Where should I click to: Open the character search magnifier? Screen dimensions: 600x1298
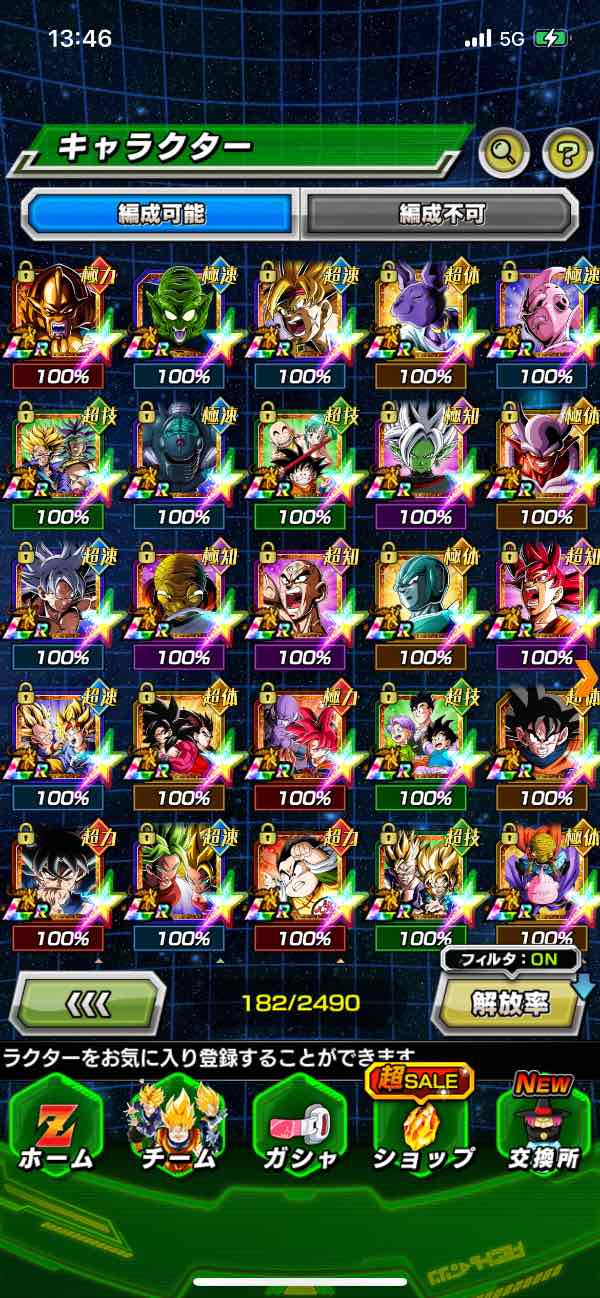pyautogui.click(x=504, y=153)
